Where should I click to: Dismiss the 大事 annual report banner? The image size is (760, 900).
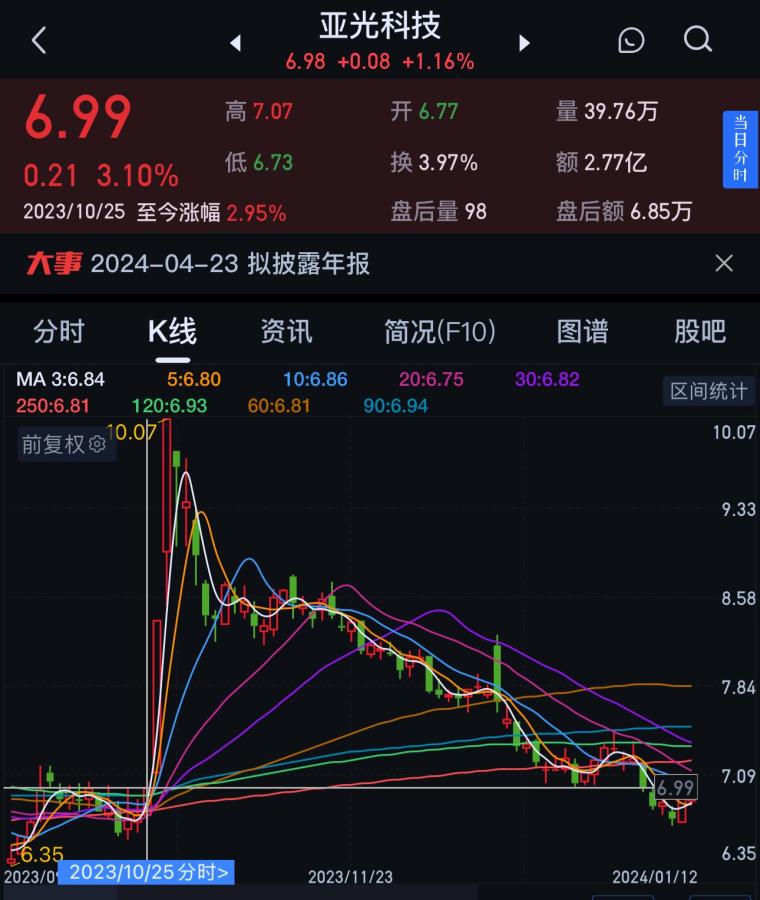(724, 263)
